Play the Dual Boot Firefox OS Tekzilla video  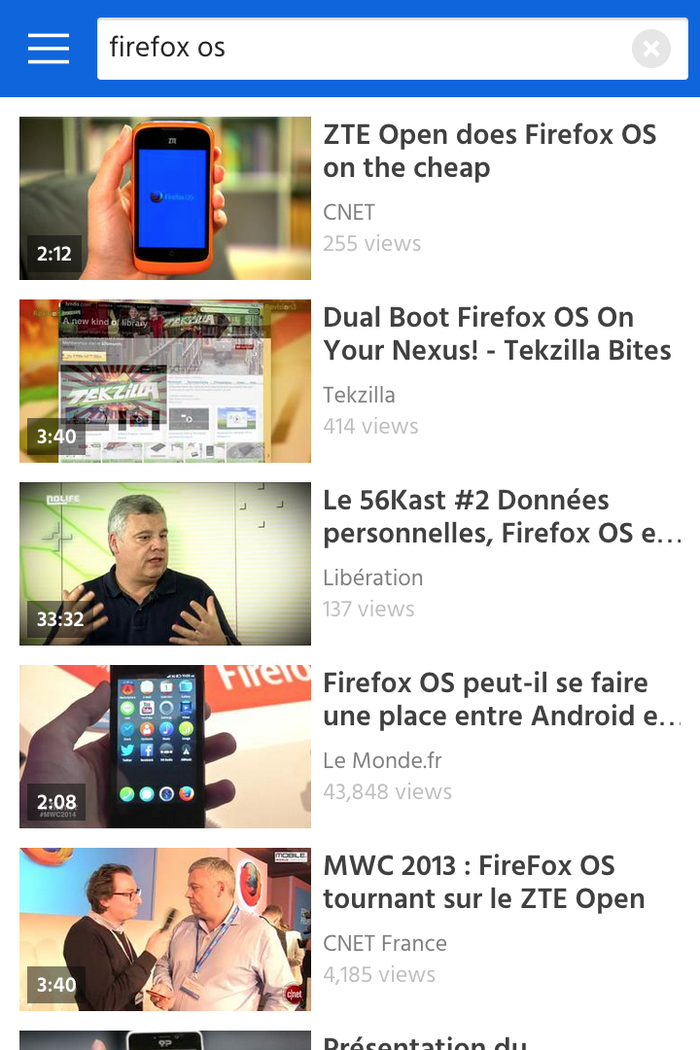pos(165,381)
